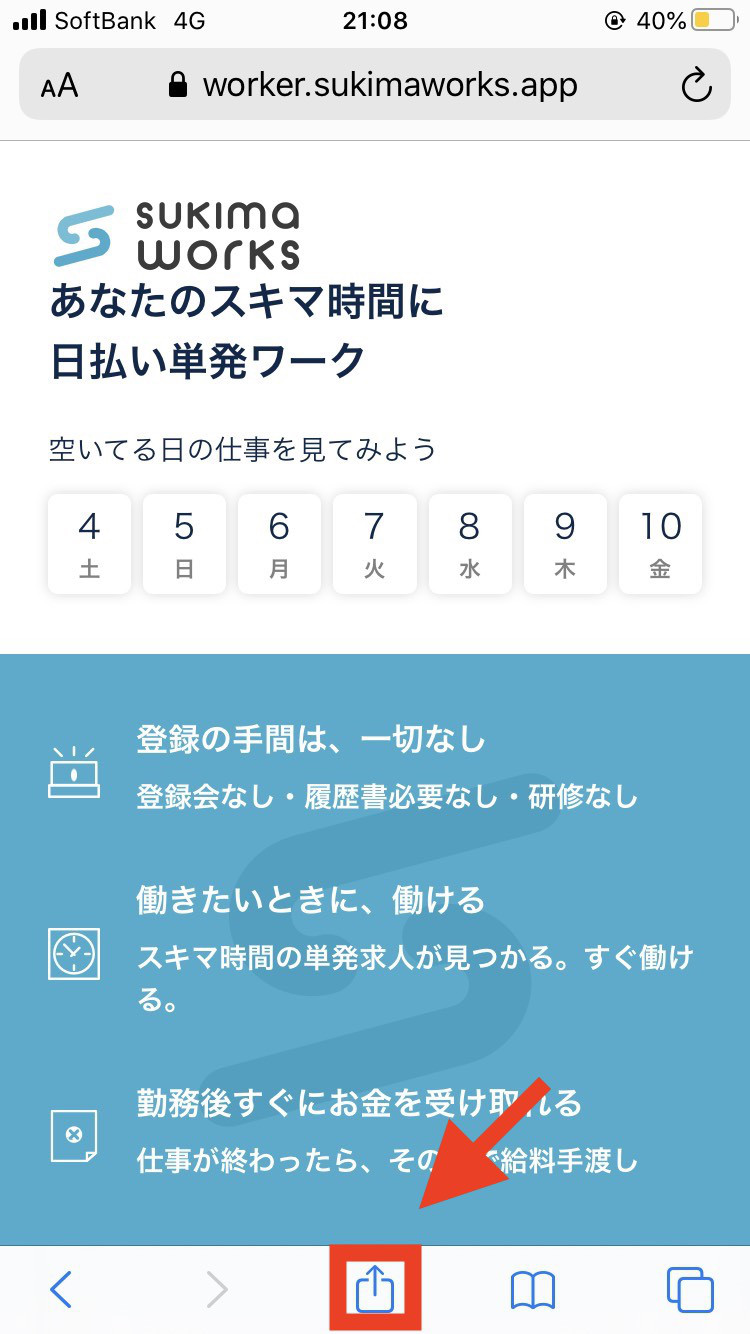
Task: View jobs for Thursday the 9th
Action: [x=565, y=544]
